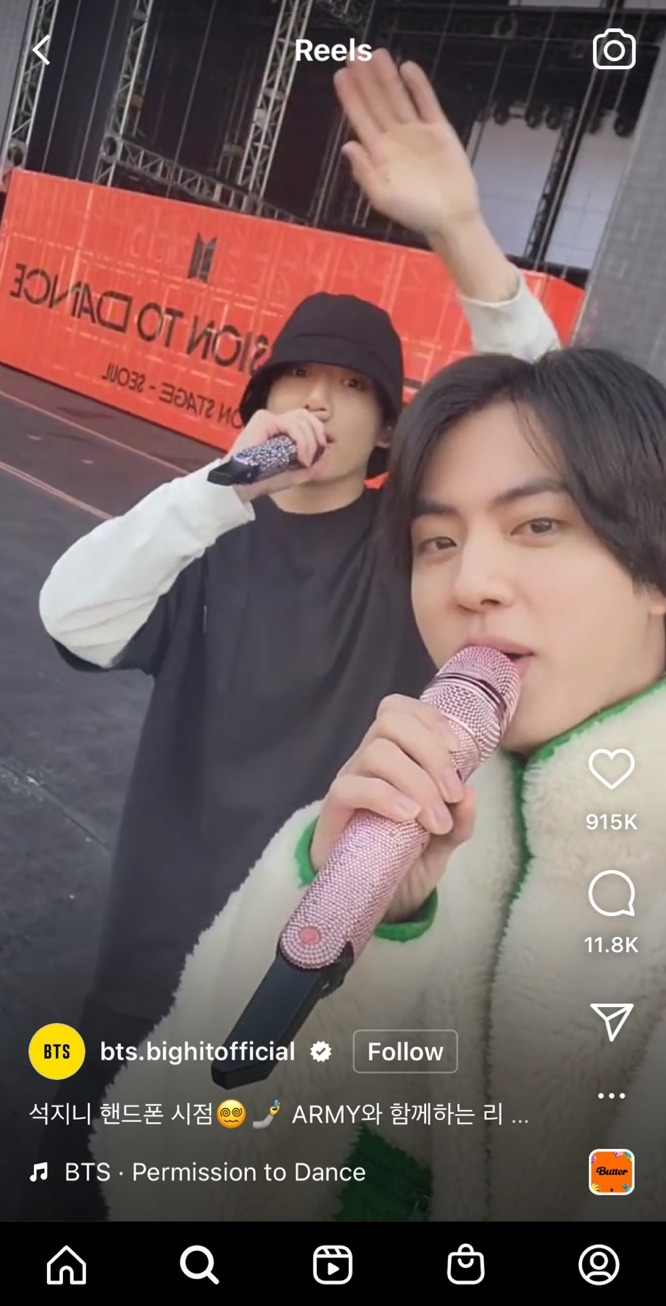
Task: Follow bts.bighitofficial
Action: click(405, 1051)
